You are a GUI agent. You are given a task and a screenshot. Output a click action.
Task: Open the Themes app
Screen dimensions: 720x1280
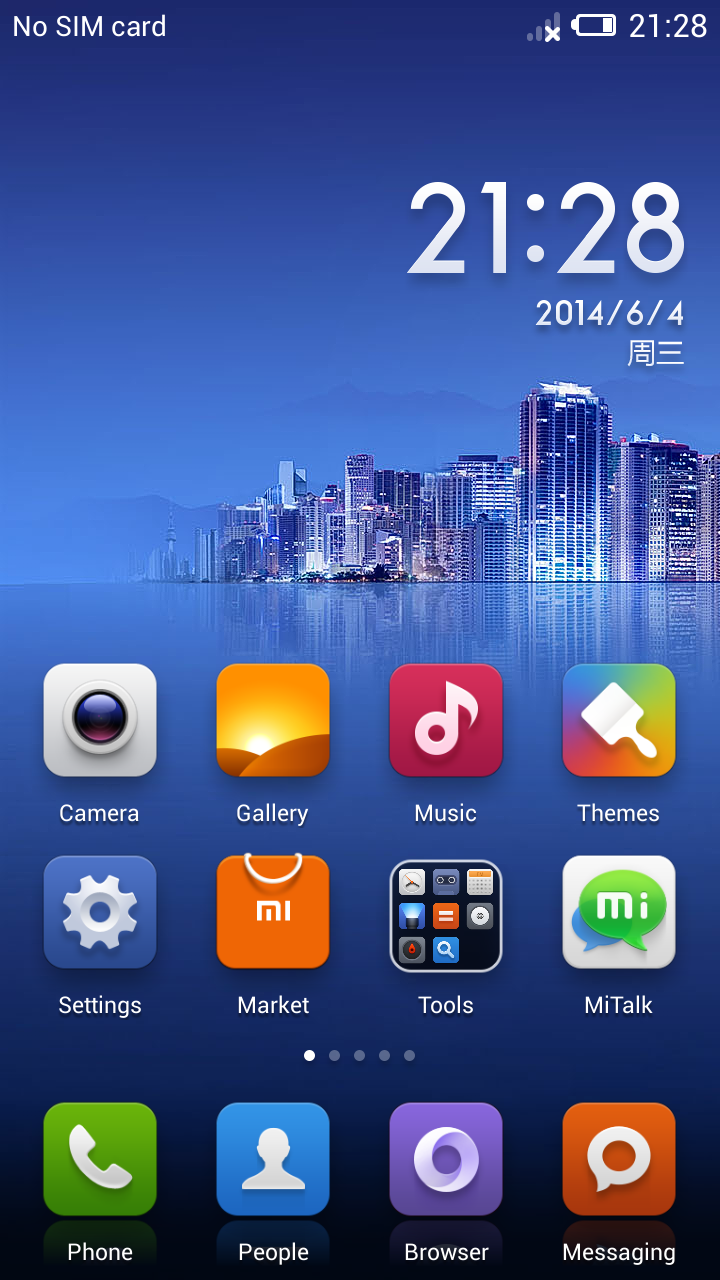click(x=619, y=720)
